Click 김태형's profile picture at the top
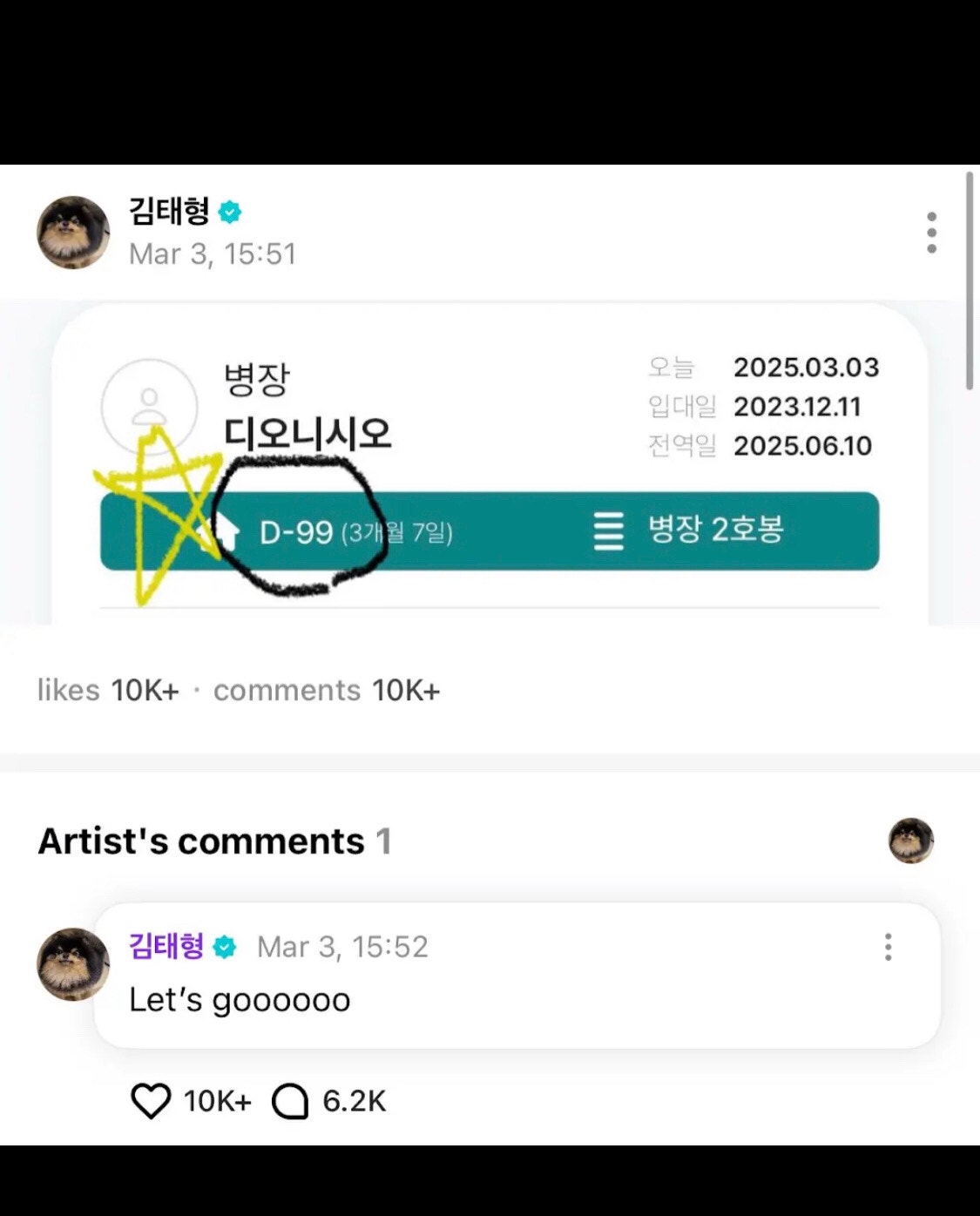 click(x=73, y=231)
